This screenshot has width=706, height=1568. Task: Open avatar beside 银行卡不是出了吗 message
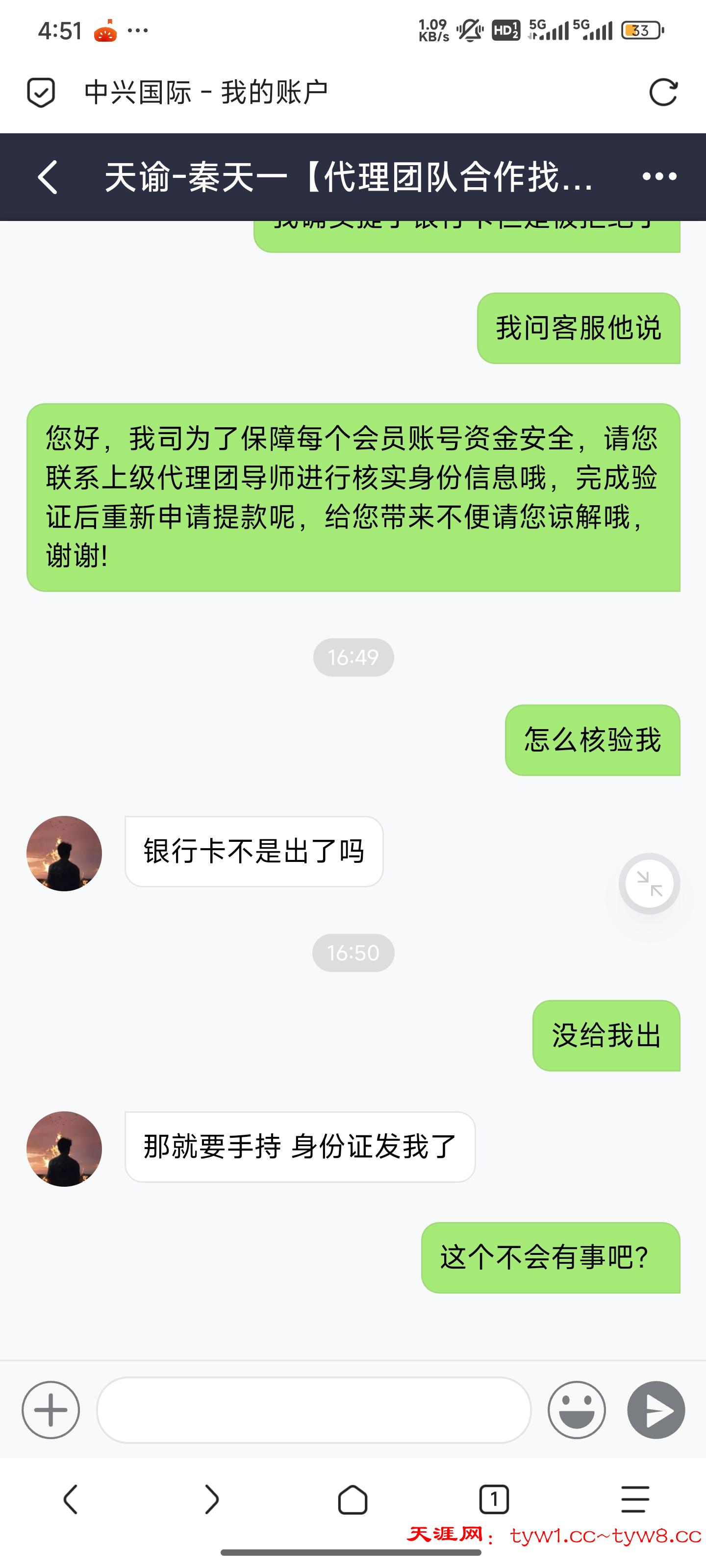[64, 854]
